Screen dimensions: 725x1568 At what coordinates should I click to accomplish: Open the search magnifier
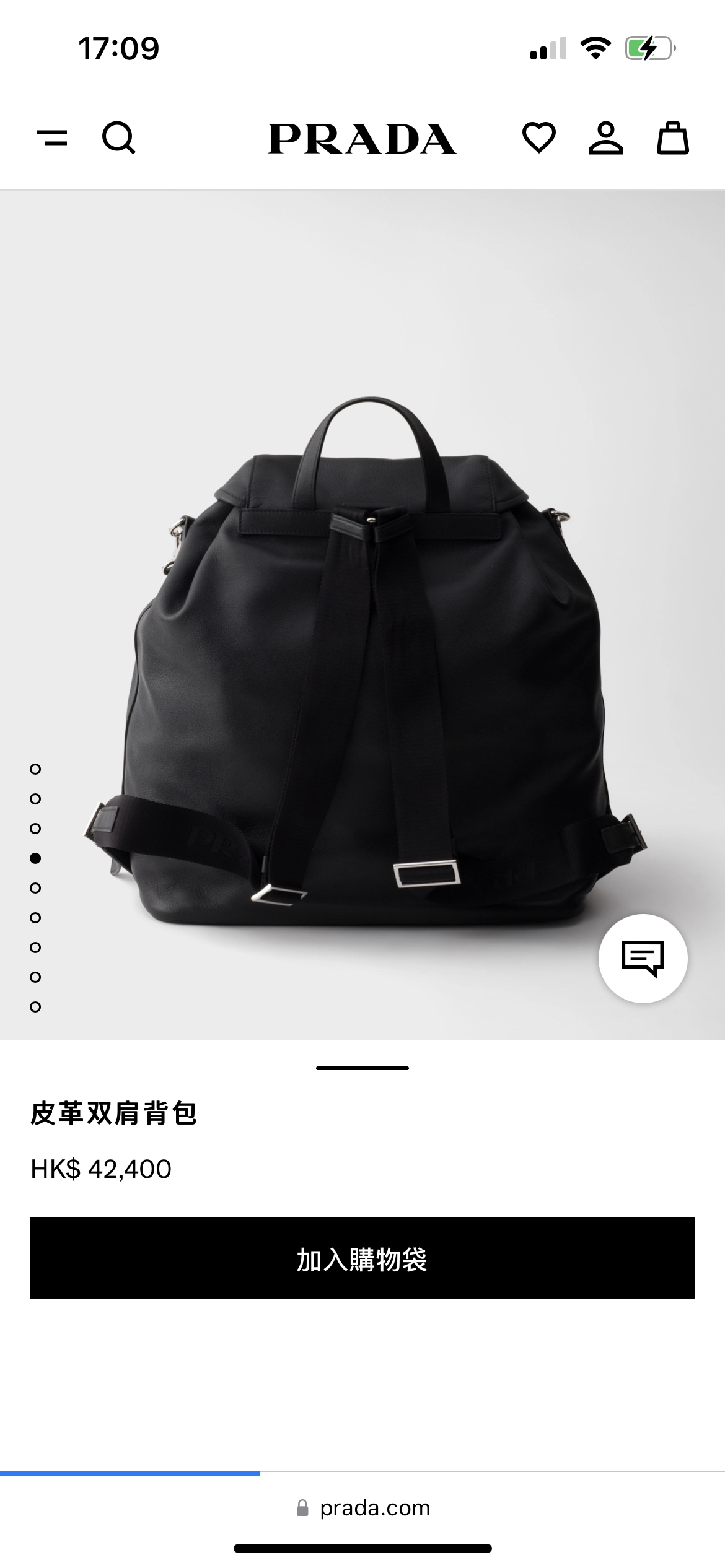(x=118, y=137)
